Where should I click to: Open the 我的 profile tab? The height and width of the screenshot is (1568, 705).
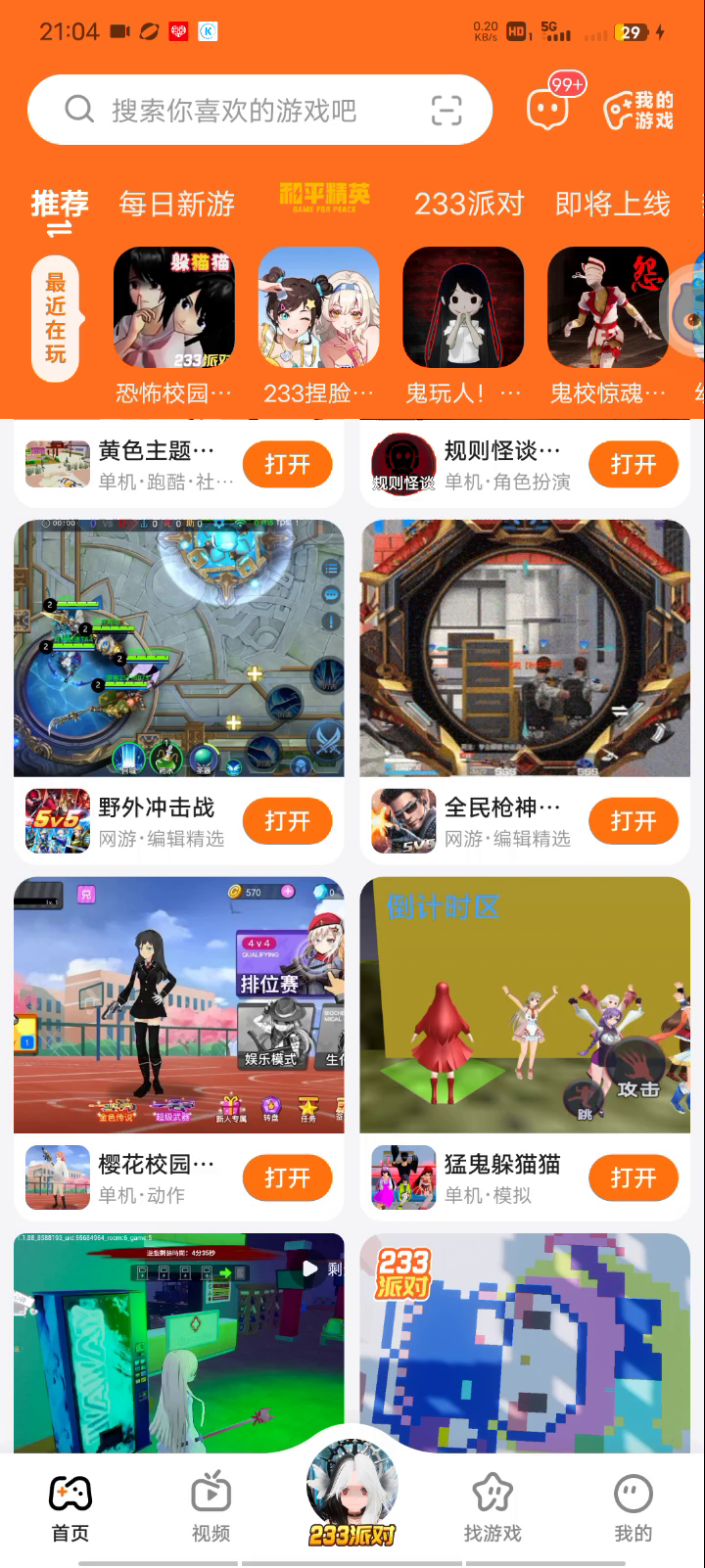pyautogui.click(x=633, y=1508)
